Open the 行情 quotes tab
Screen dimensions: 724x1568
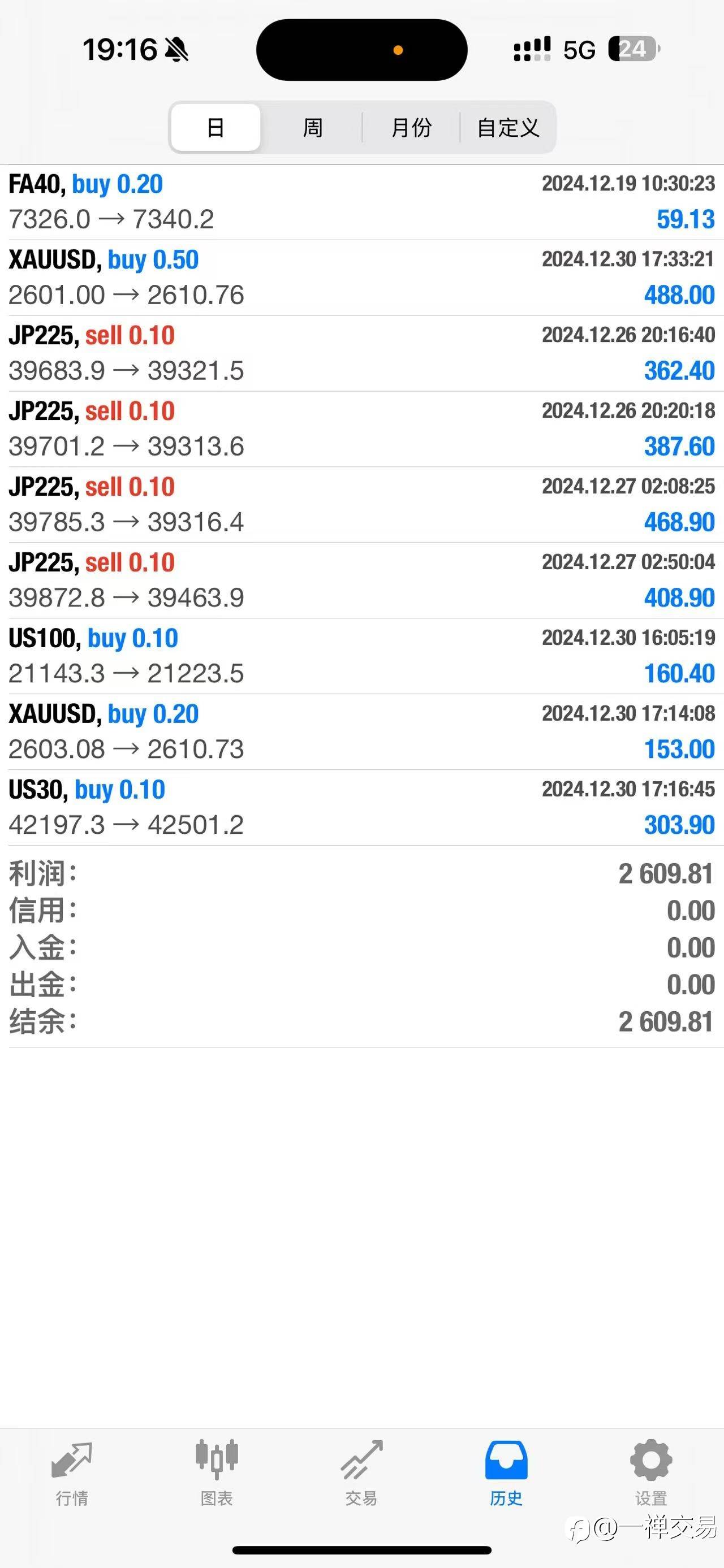click(x=72, y=1473)
